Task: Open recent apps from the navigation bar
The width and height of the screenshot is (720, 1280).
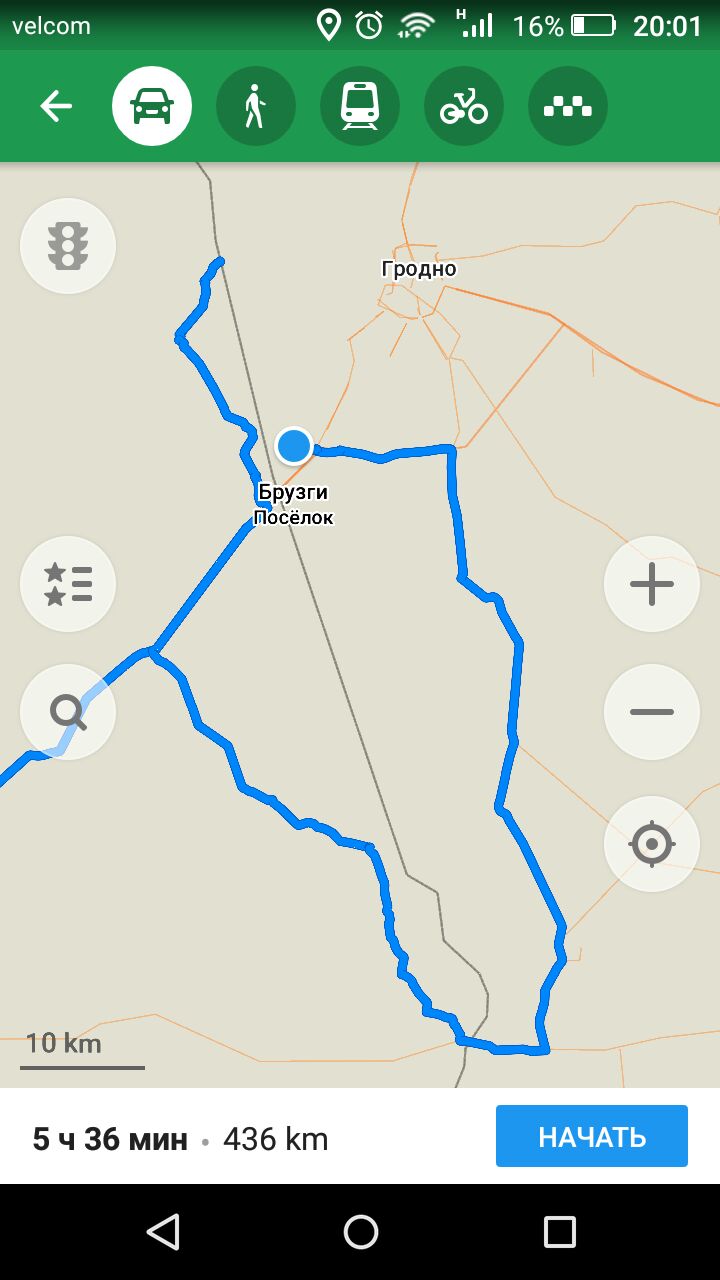Action: (x=560, y=1232)
